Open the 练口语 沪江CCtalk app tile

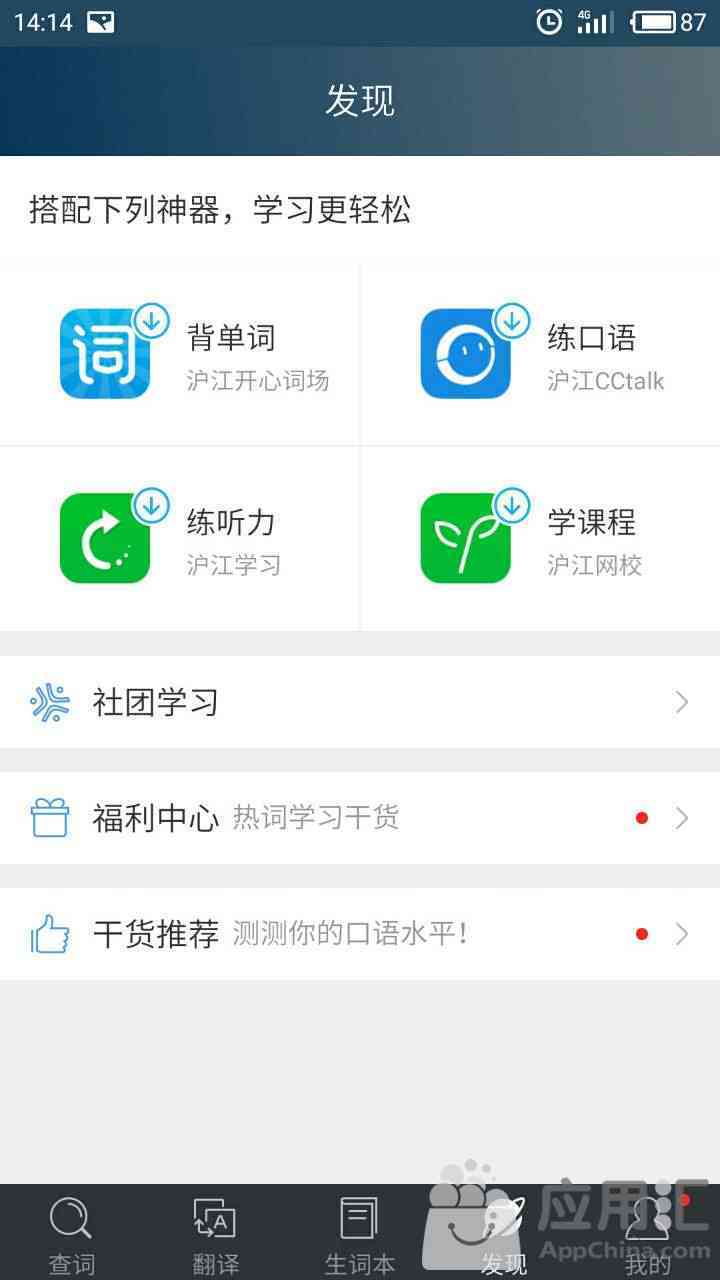click(540, 354)
